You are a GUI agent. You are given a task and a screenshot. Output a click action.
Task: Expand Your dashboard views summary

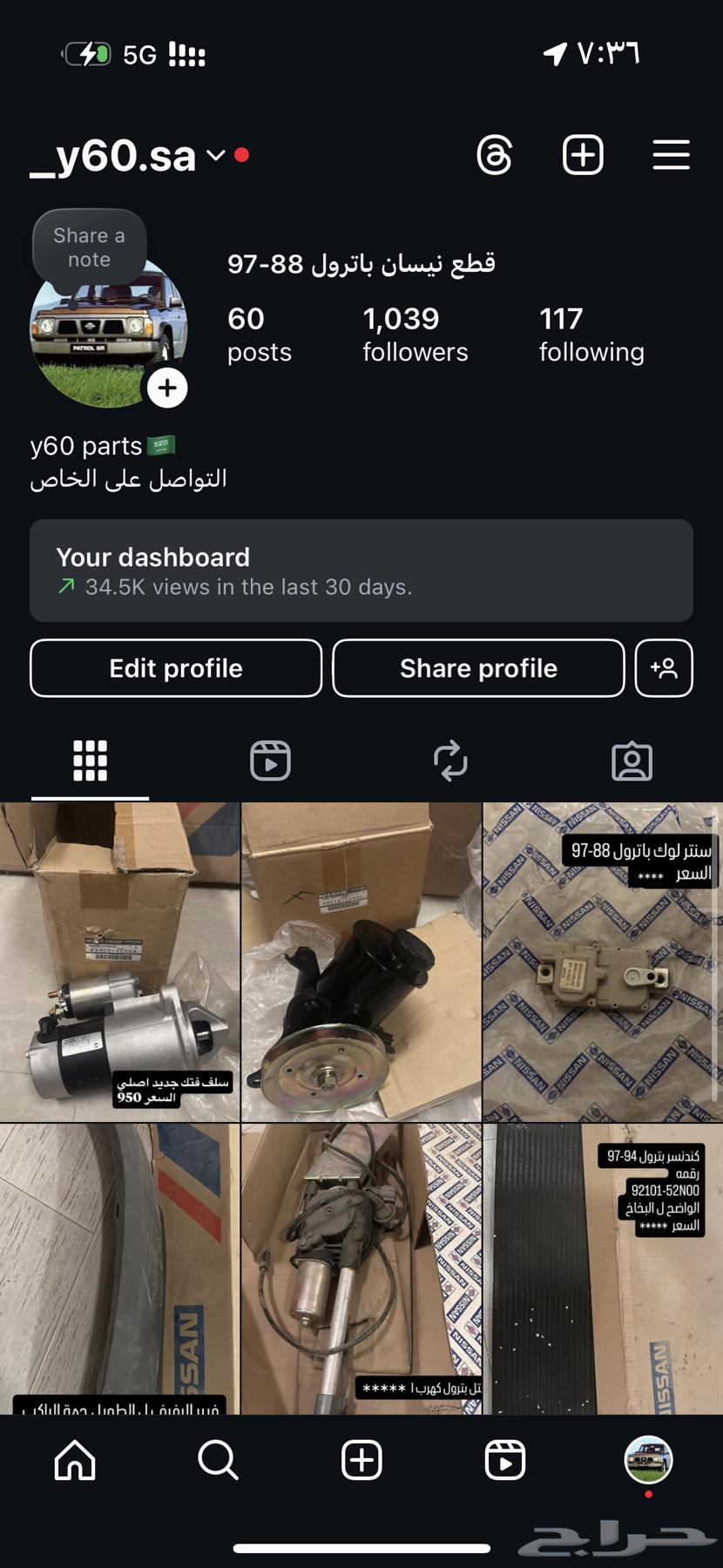(361, 571)
